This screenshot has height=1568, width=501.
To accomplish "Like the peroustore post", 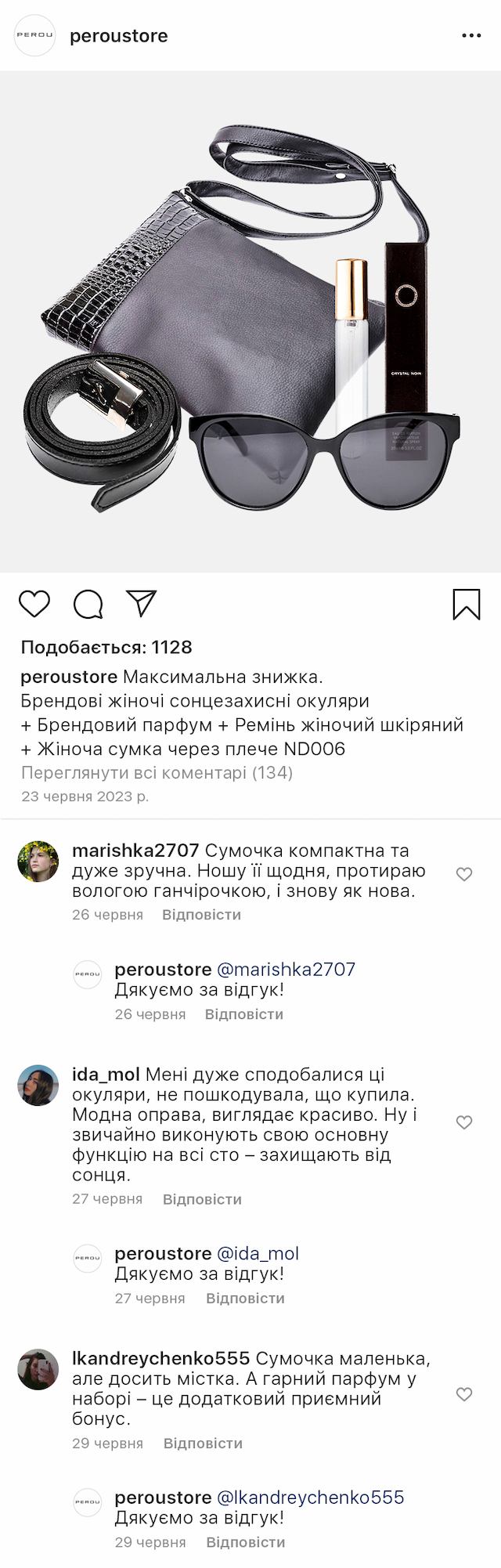I will click(34, 605).
